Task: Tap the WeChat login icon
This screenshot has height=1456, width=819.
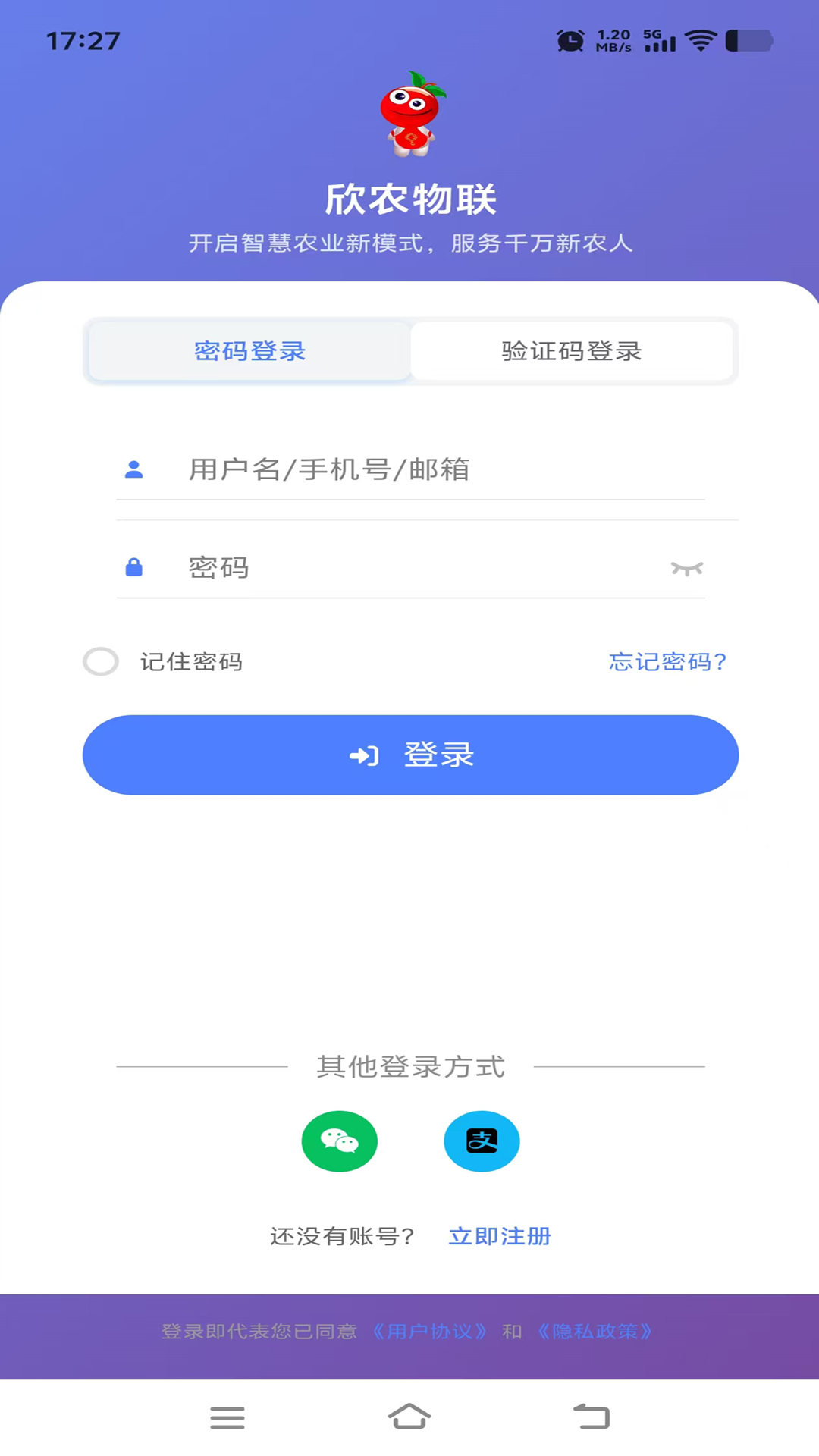Action: click(340, 1141)
